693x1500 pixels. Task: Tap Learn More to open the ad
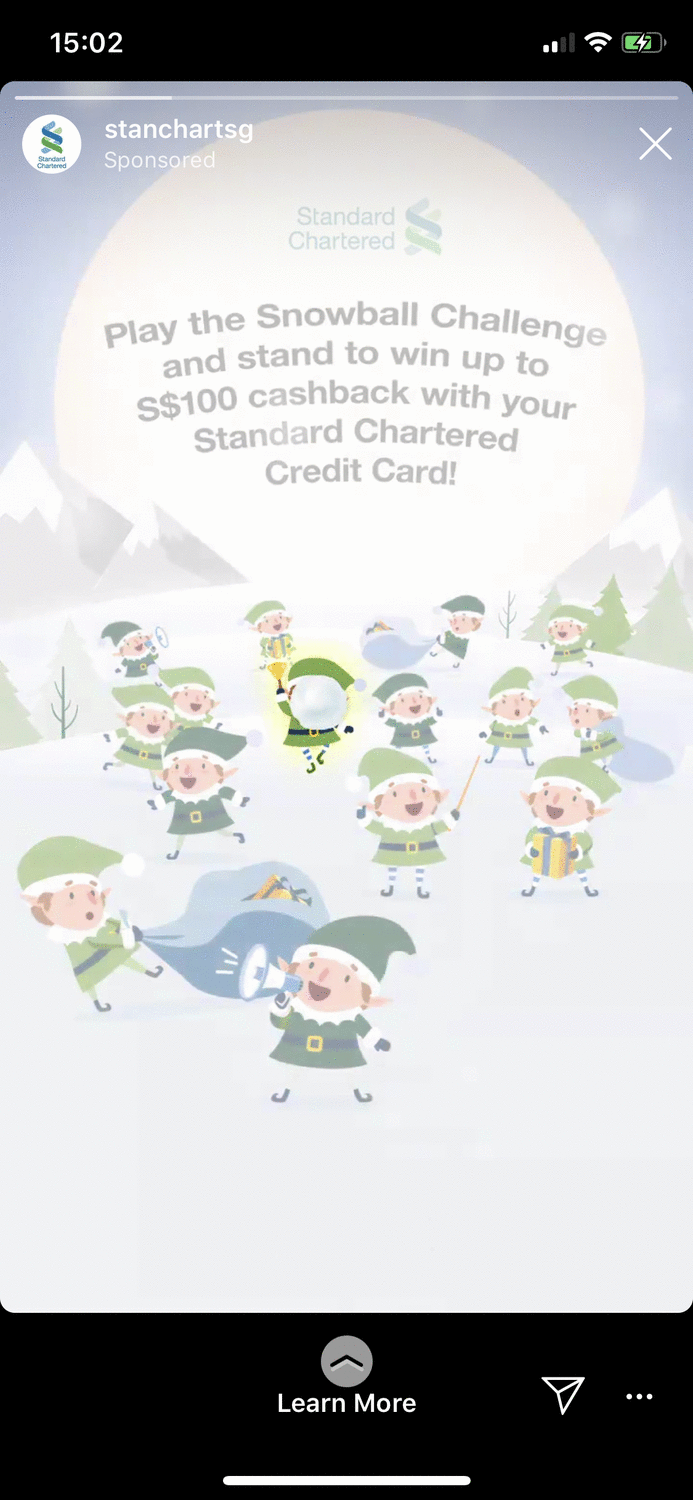346,1380
